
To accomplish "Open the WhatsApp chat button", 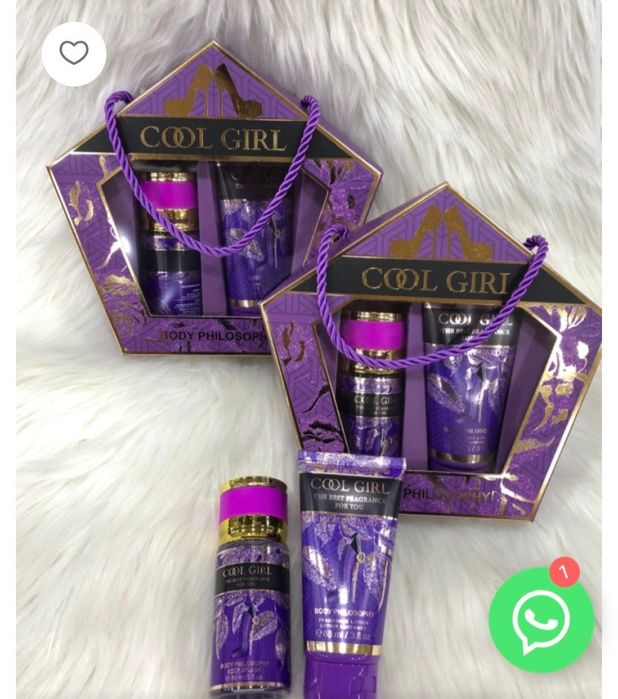I will 541,620.
